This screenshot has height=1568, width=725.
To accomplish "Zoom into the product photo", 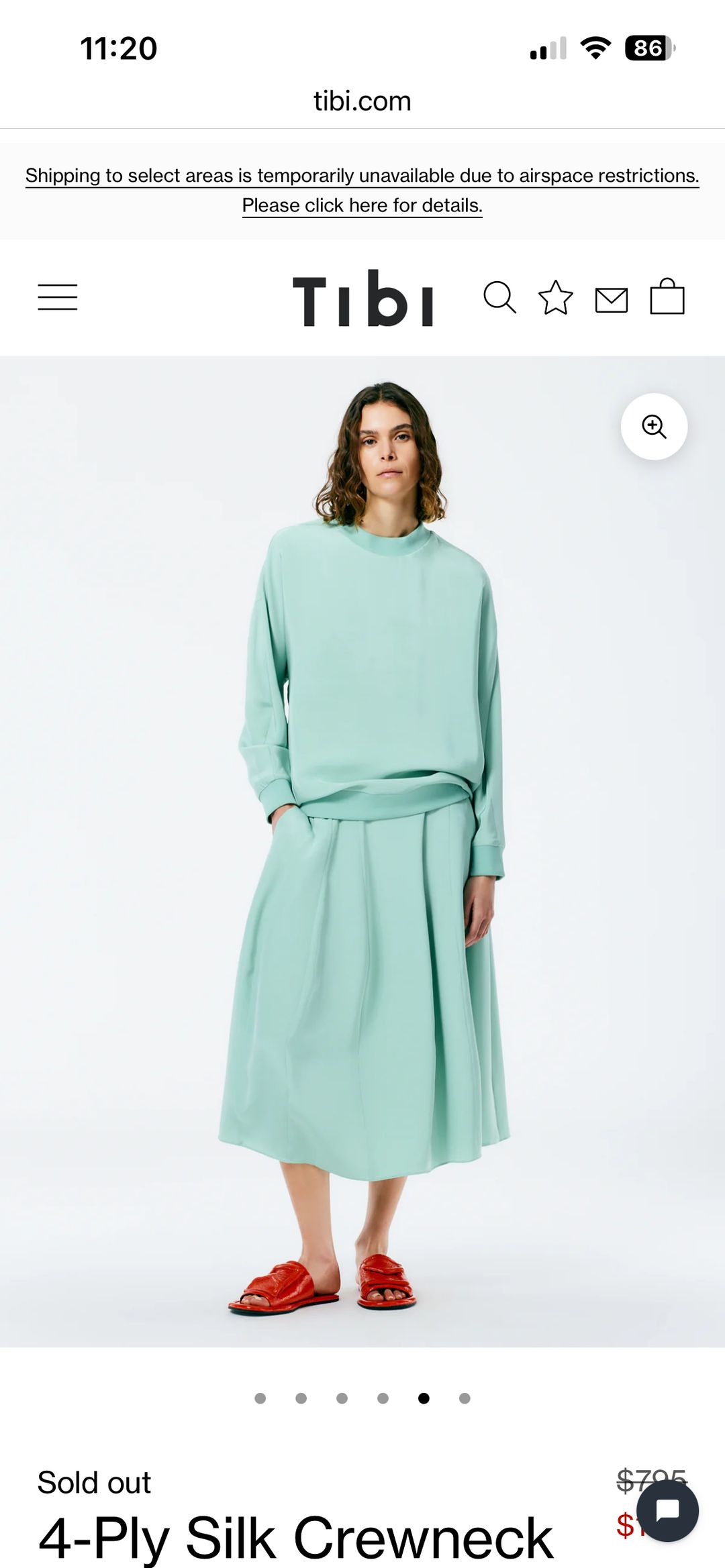I will pyautogui.click(x=654, y=427).
